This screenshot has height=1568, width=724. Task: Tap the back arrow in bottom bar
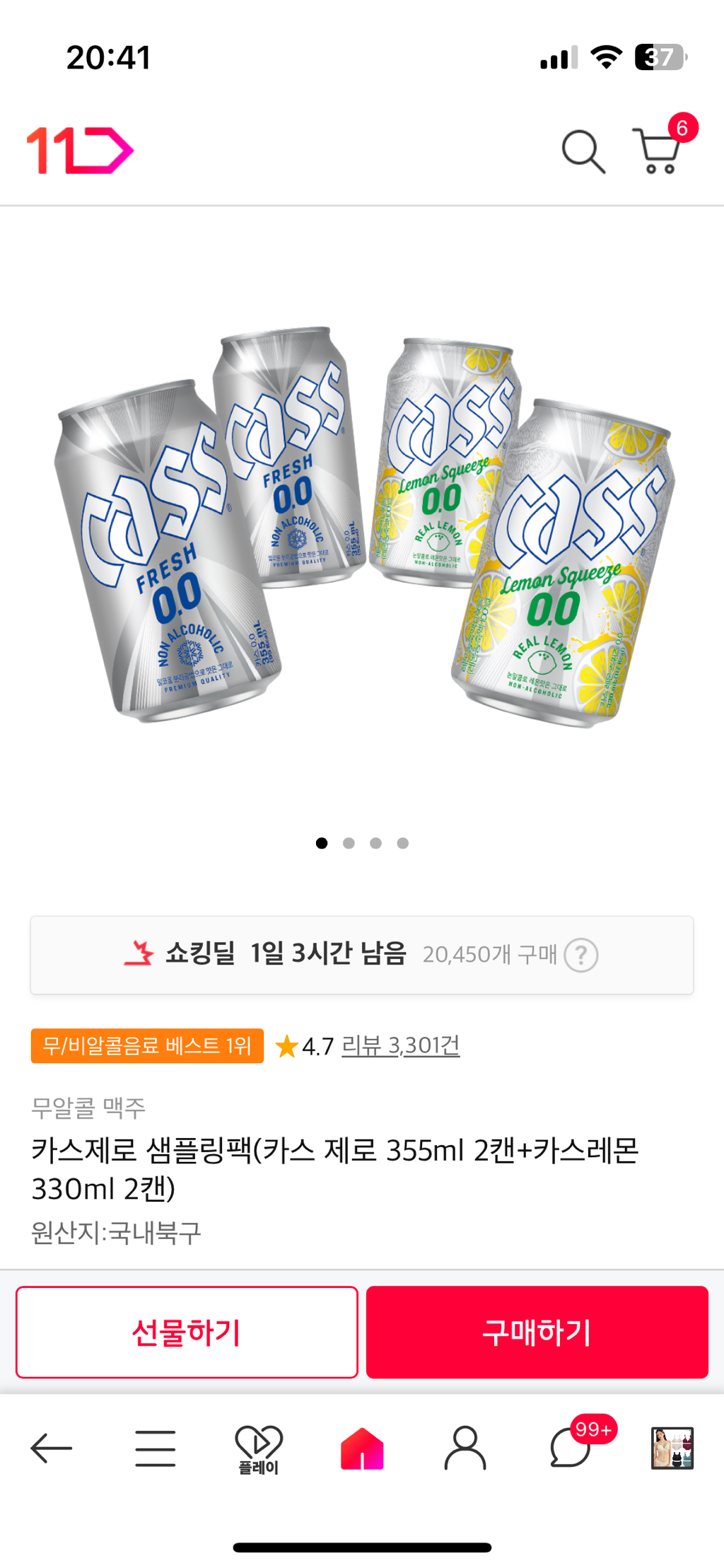(52, 1447)
